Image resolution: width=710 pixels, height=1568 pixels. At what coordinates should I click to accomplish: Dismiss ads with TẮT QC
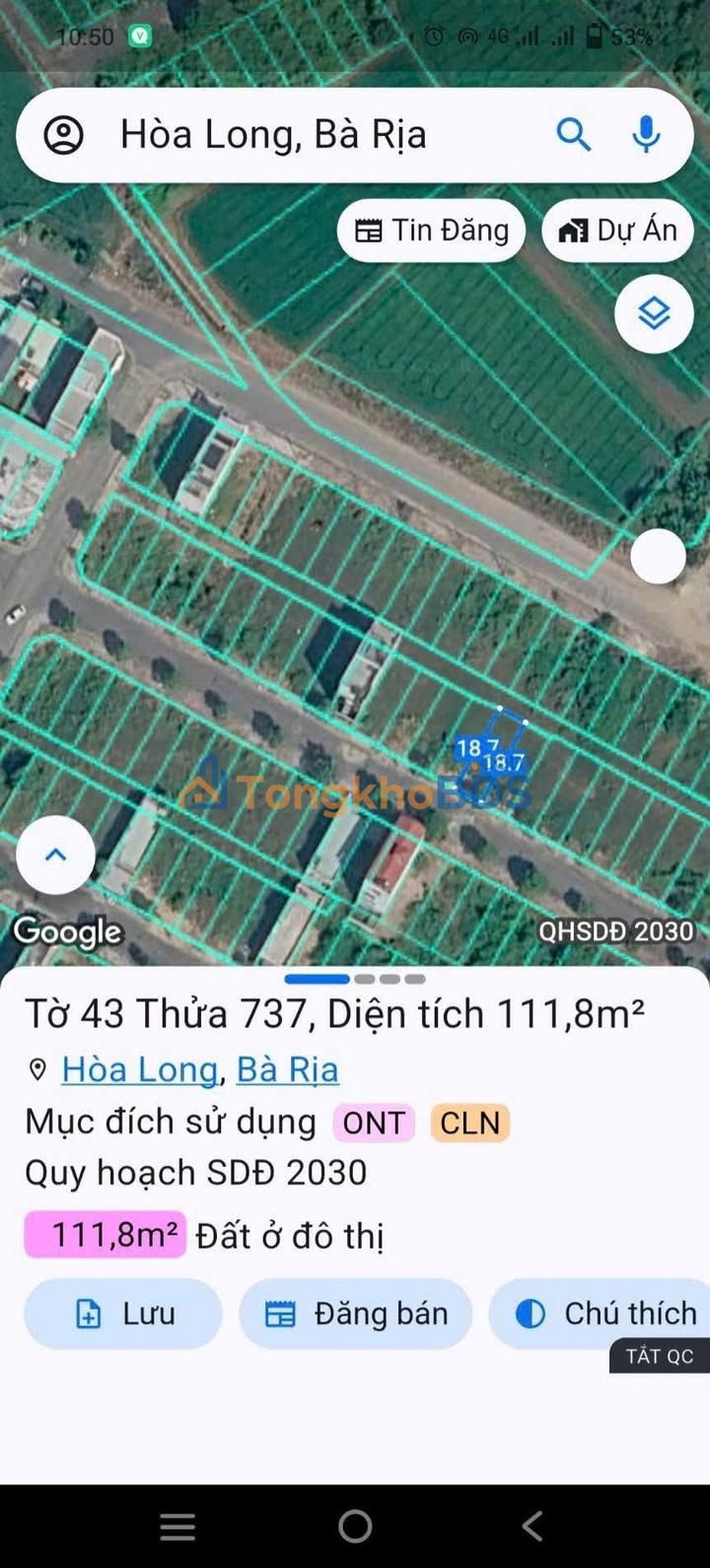(x=660, y=1356)
